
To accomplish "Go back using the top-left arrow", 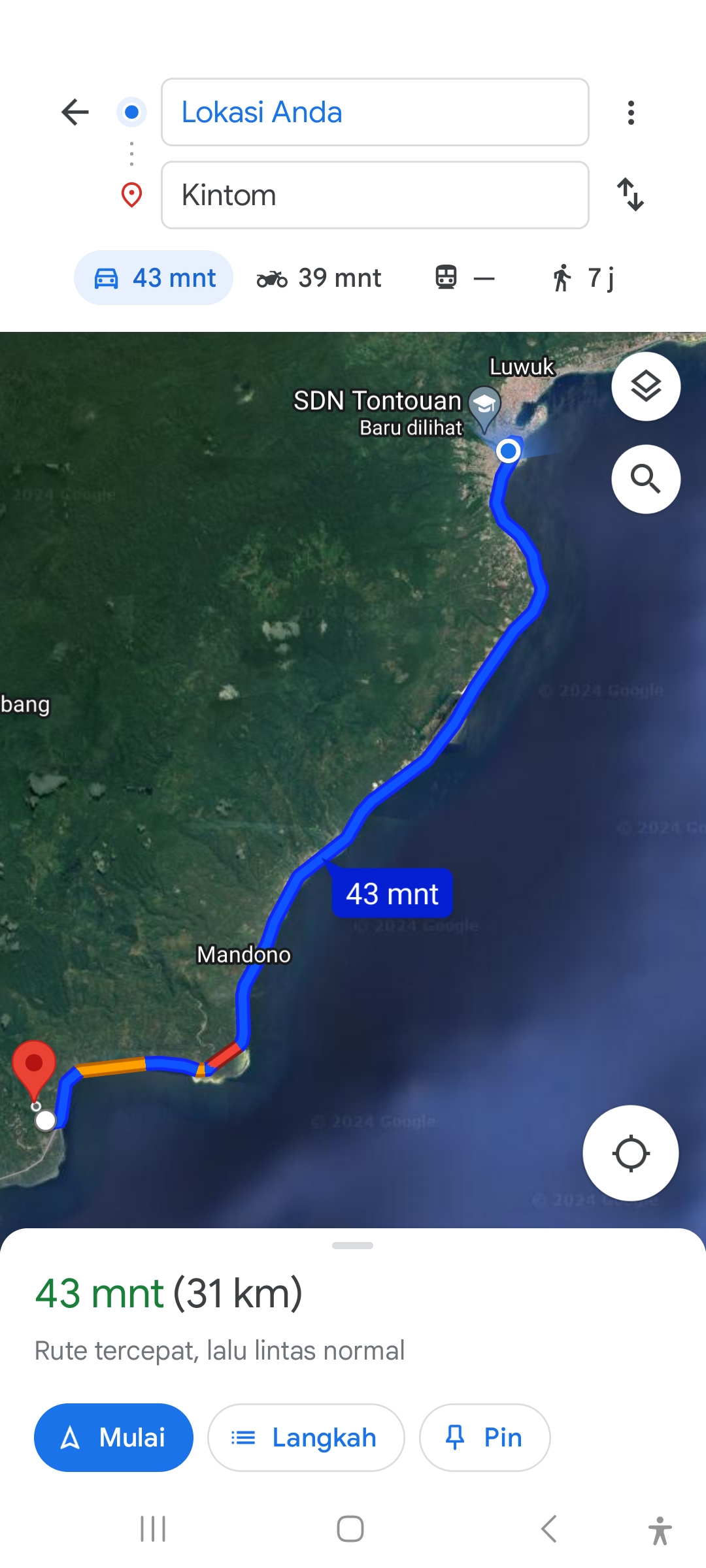I will (x=75, y=112).
